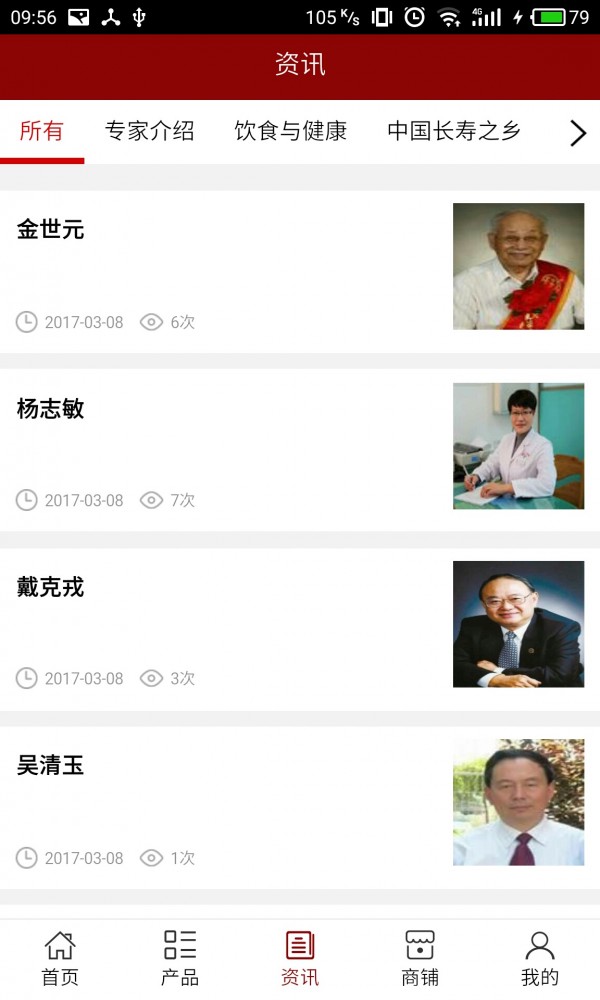The height and width of the screenshot is (1000, 600).
Task: Open the 饮食与健康 category
Action: pyautogui.click(x=291, y=131)
